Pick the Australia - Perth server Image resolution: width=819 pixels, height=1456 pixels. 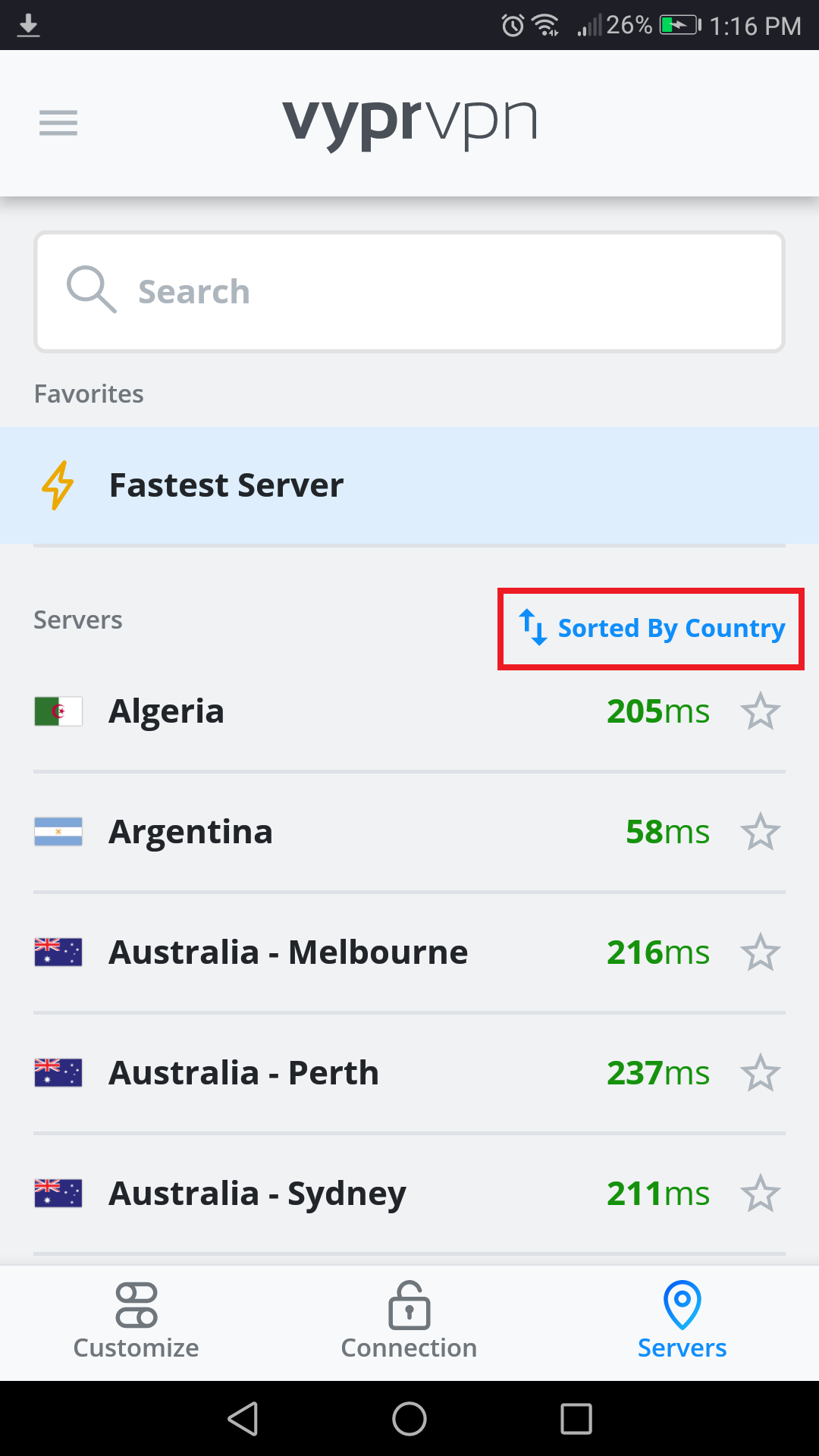coord(409,1073)
